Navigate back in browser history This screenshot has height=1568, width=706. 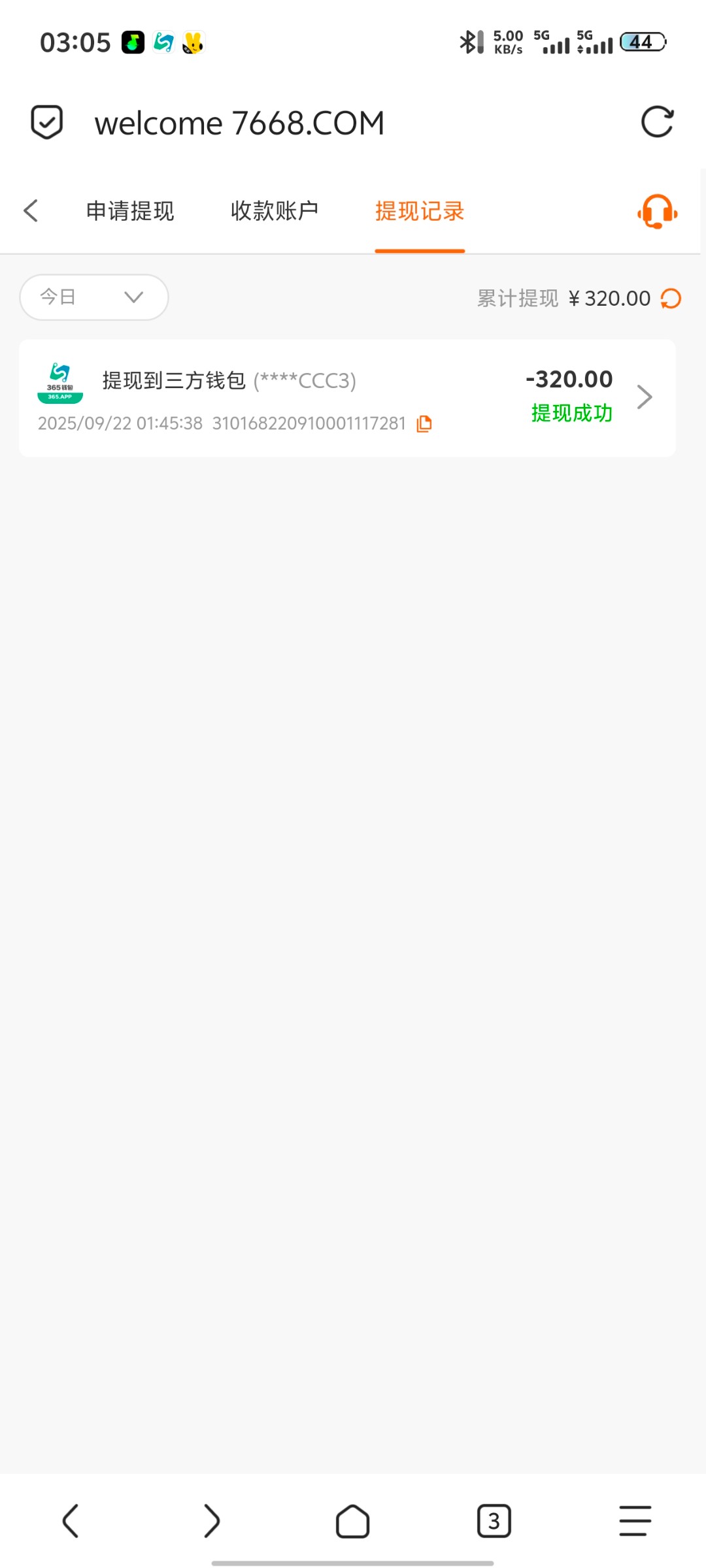(71, 1521)
